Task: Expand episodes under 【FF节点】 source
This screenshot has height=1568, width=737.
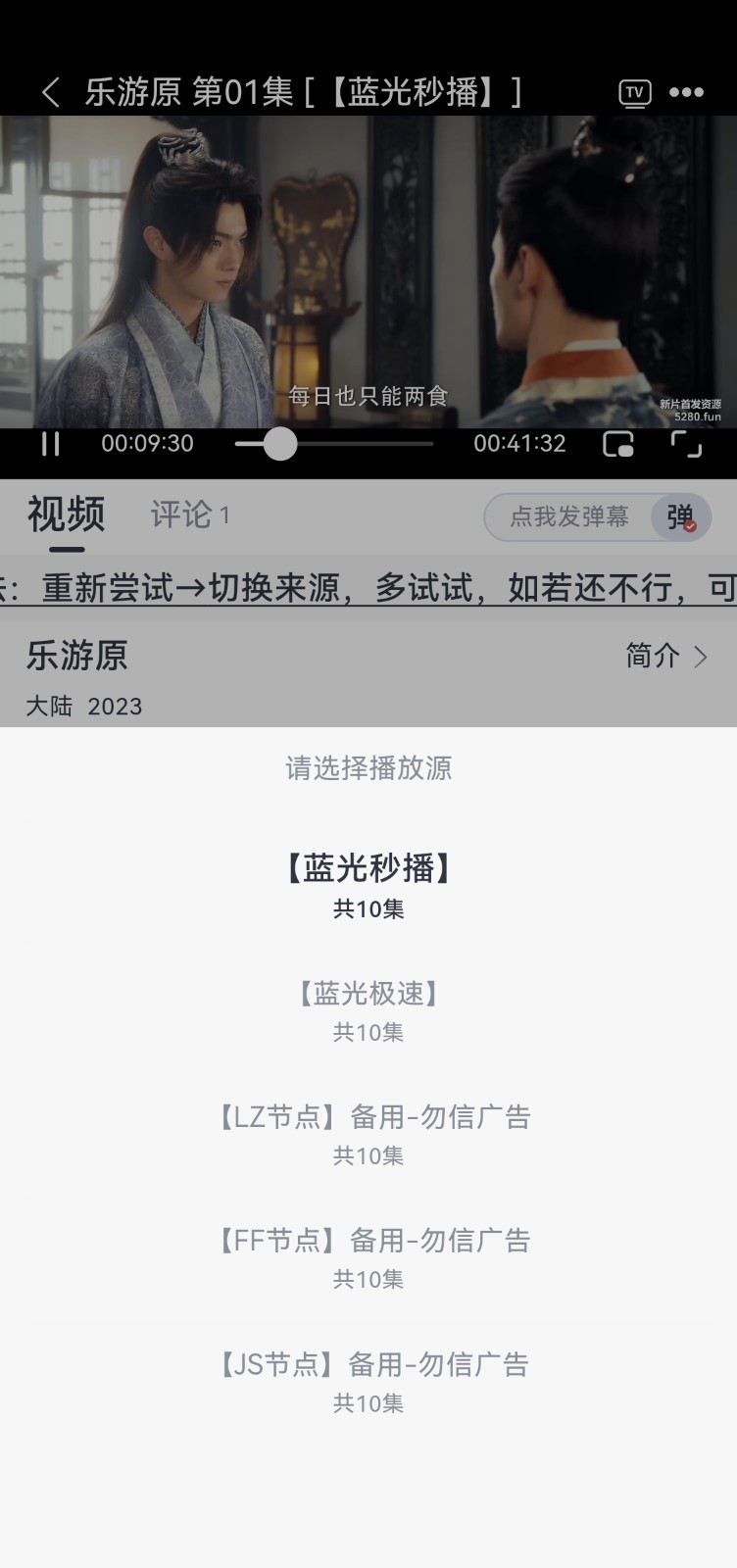Action: 368,1240
